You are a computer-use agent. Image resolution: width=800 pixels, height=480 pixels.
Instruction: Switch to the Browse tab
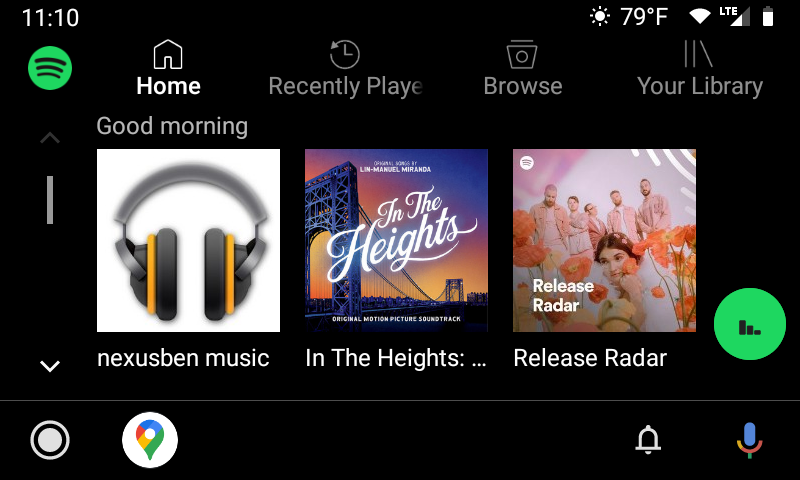point(522,68)
